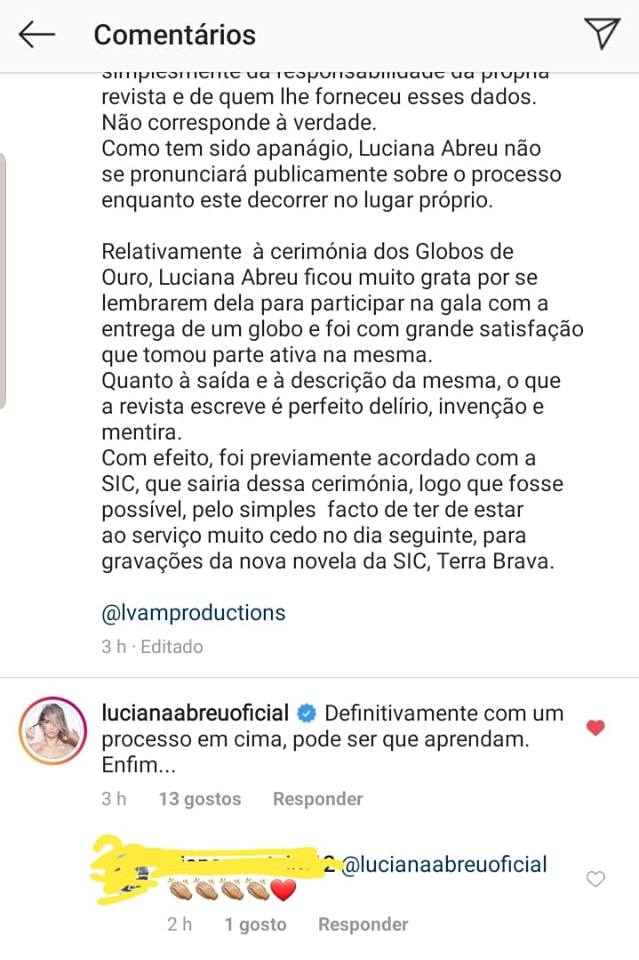Respond to the clapping emoji reply
This screenshot has height=960, width=639.
pos(363,925)
